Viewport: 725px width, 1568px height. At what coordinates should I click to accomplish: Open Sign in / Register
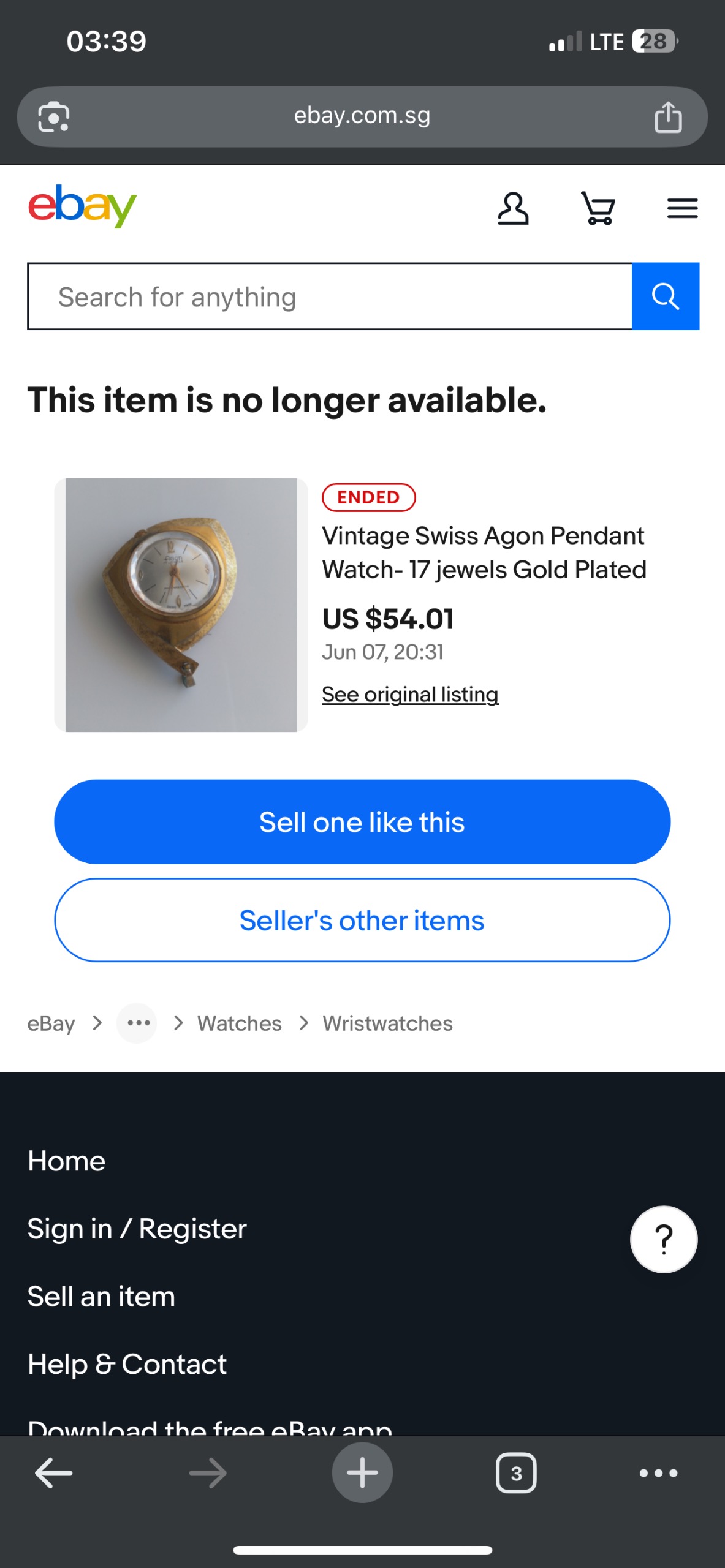(137, 1229)
